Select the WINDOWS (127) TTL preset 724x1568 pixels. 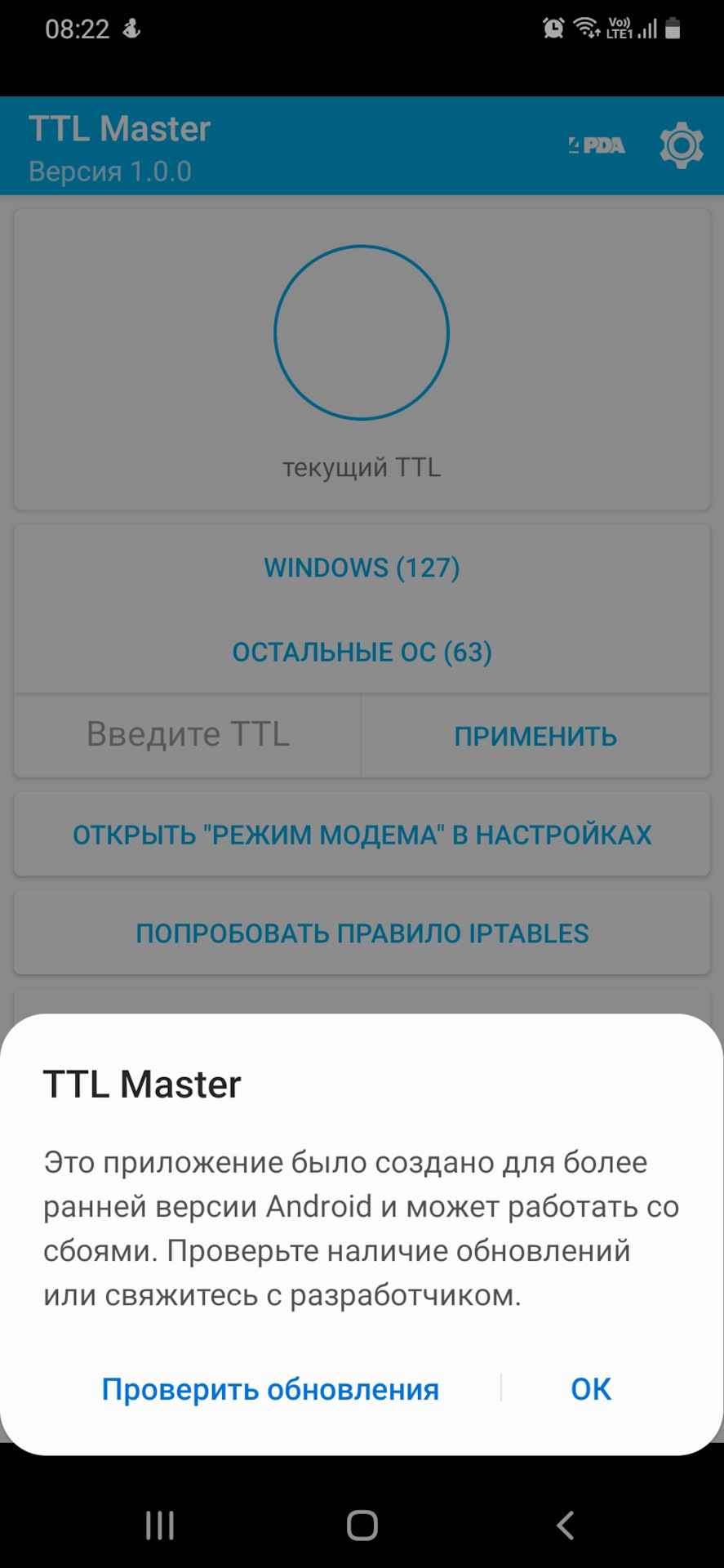coord(362,568)
